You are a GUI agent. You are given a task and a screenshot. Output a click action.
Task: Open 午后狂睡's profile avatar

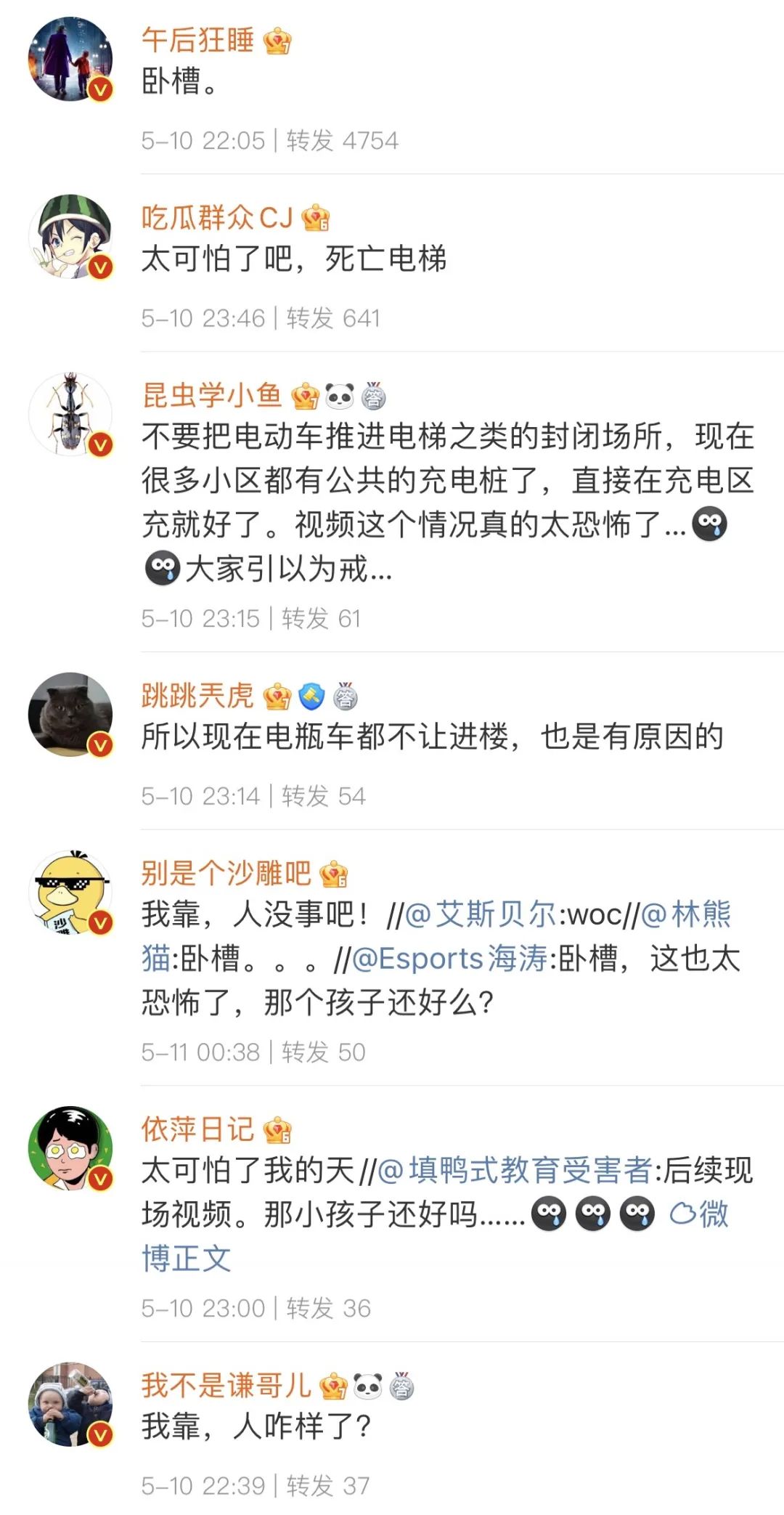(70, 59)
